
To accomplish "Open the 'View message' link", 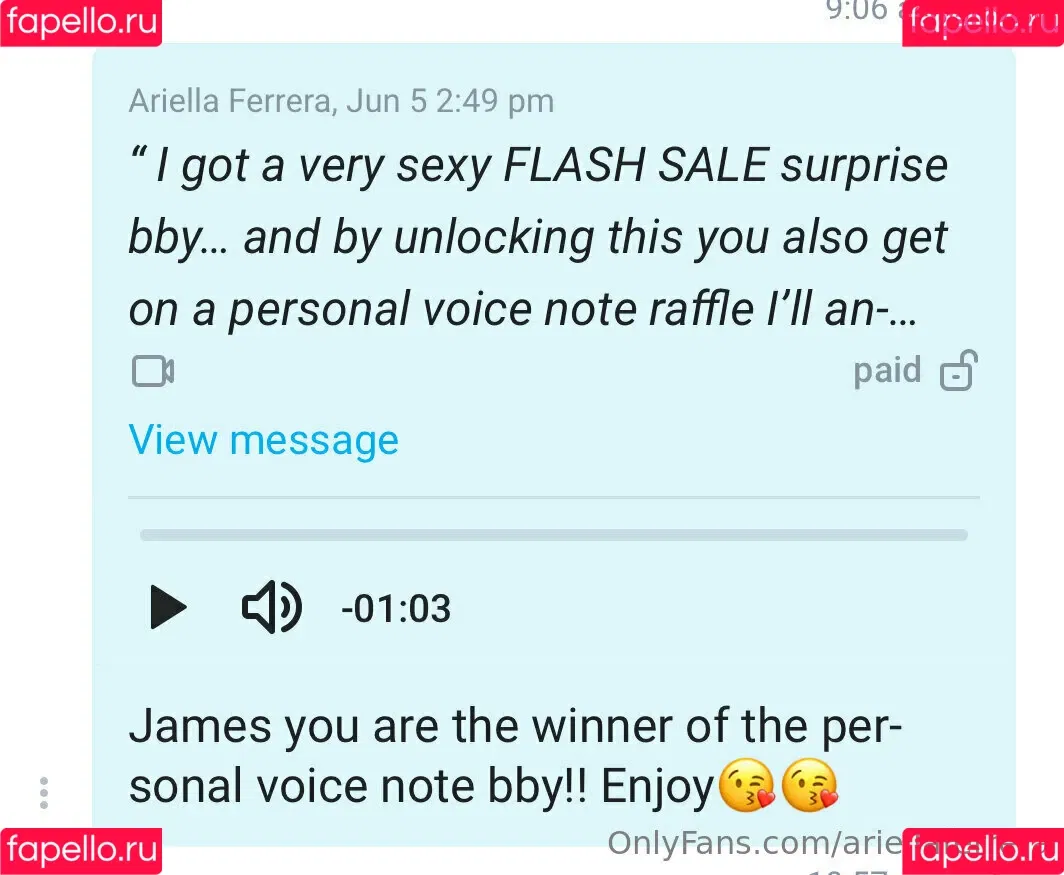I will (264, 441).
